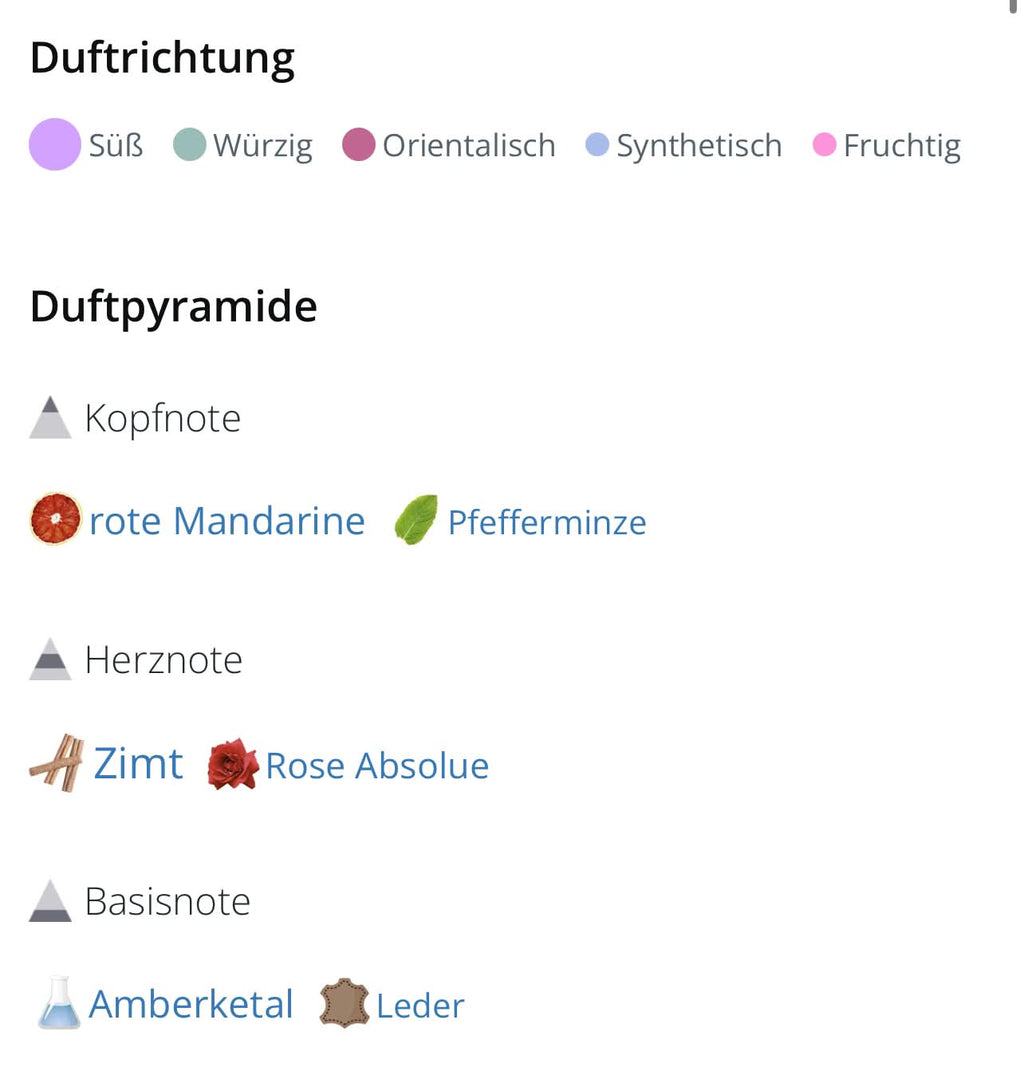This screenshot has width=1024, height=1075.
Task: Tap the Leder note link
Action: [420, 1006]
